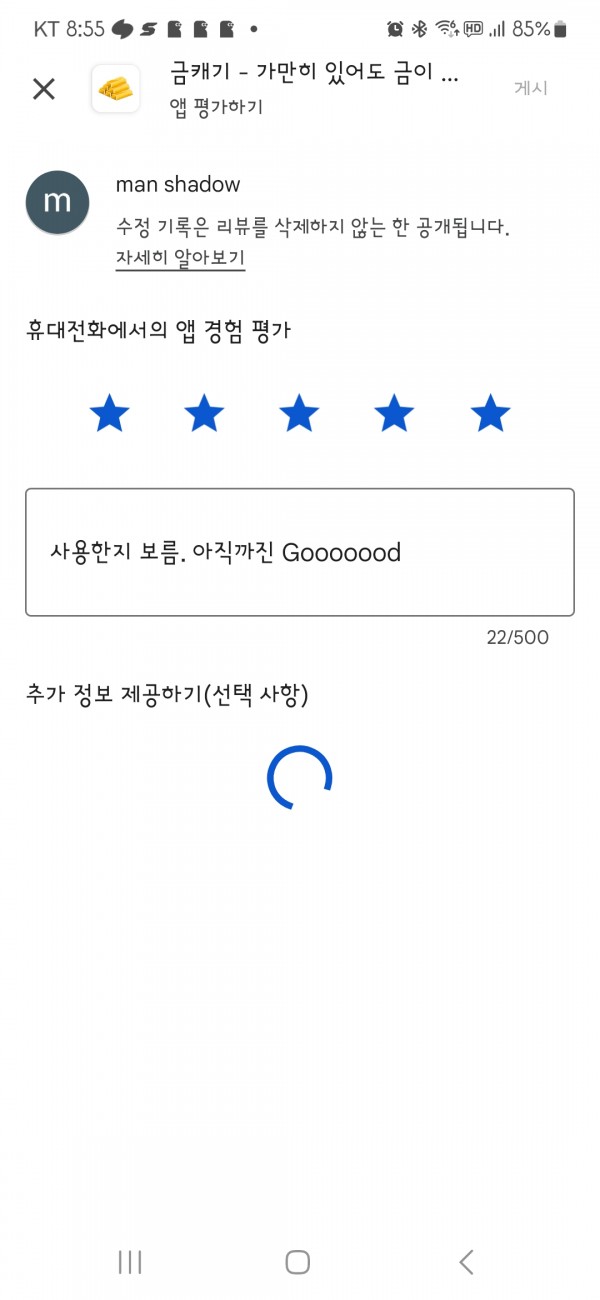Open recent apps from navigation bar

[x=130, y=1262]
